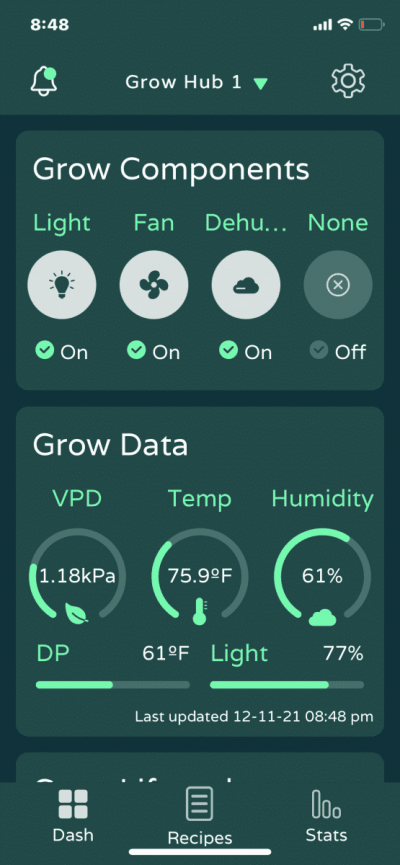Tap the None component slot
Image resolution: width=400 pixels, height=865 pixels.
pos(338,285)
